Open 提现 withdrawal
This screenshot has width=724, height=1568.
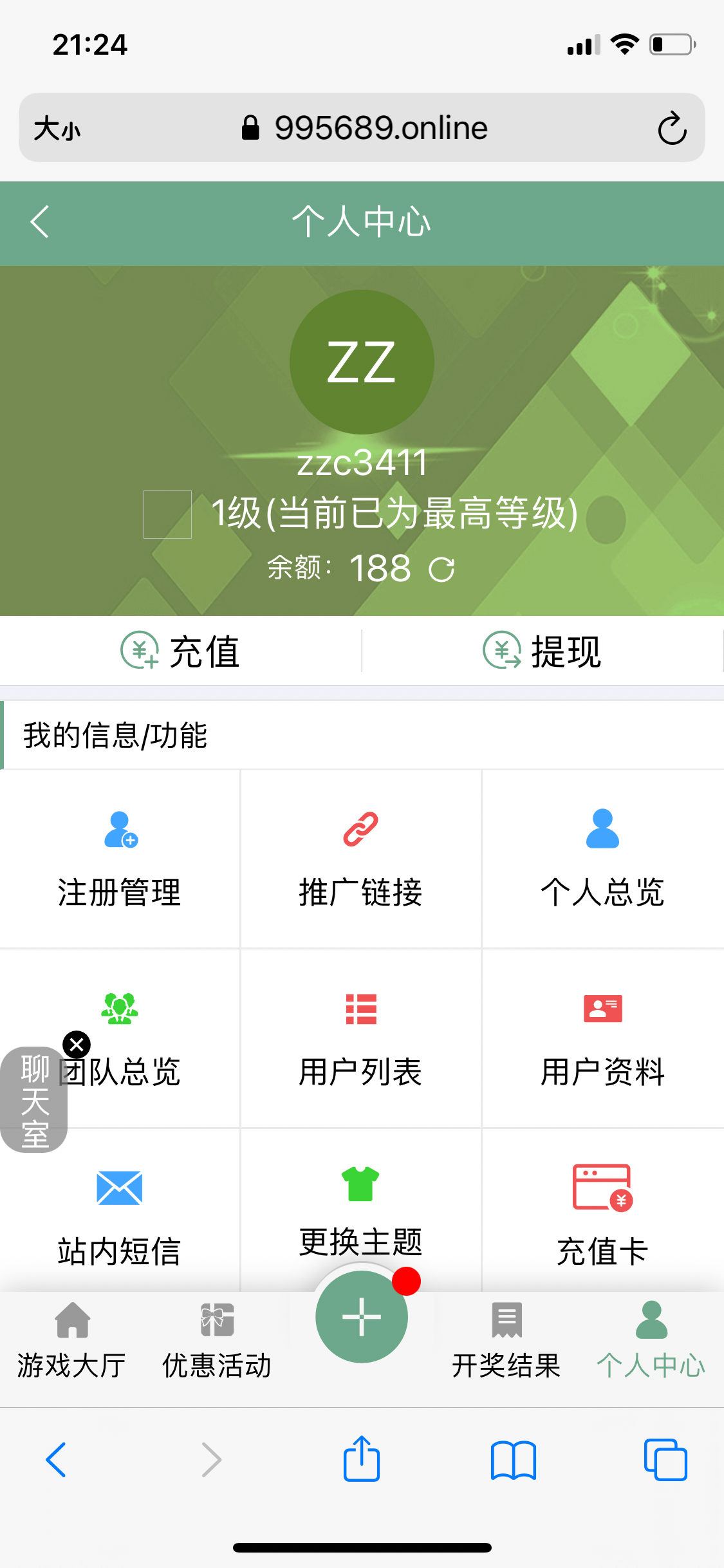[542, 651]
